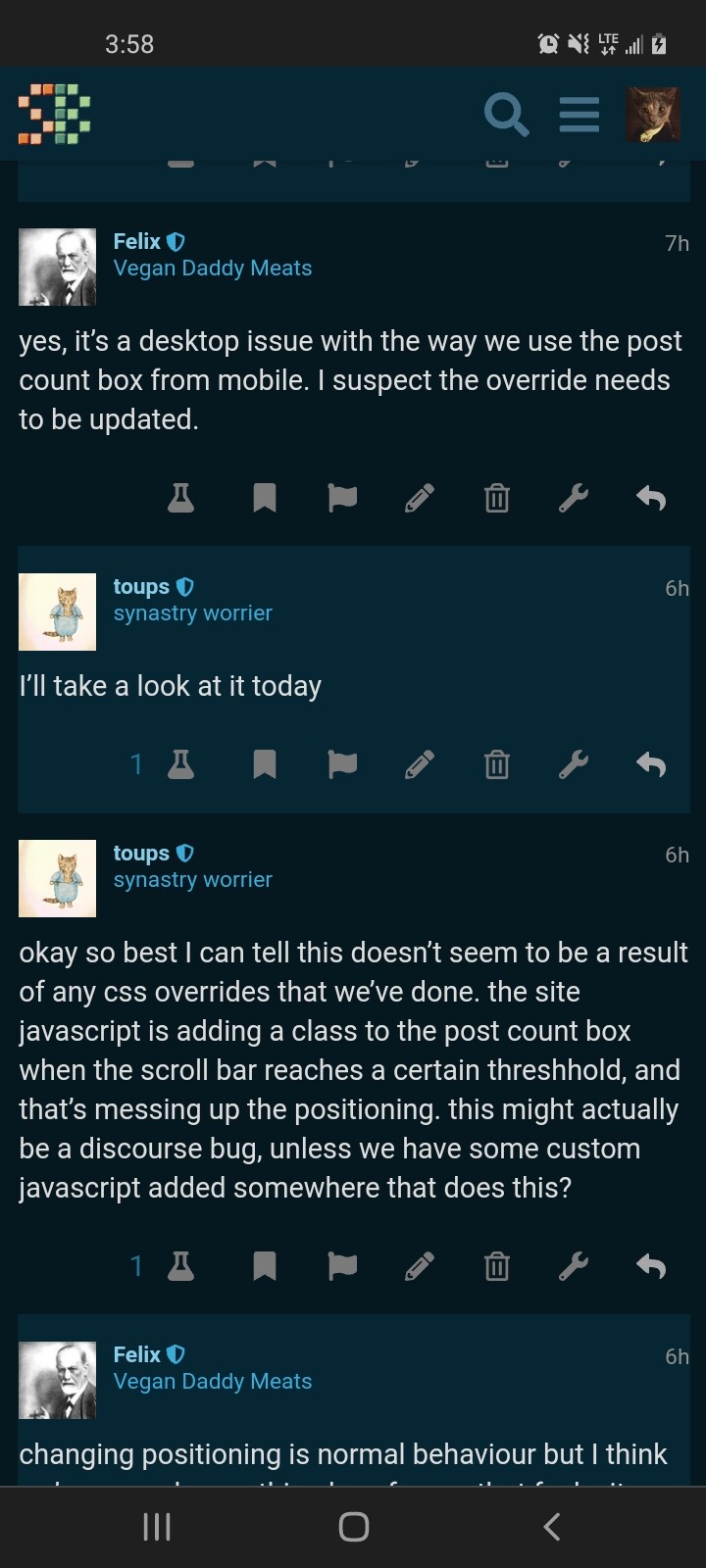The image size is (706, 1568).
Task: Reply to toups' "I'll take a look" post
Action: coord(651,764)
